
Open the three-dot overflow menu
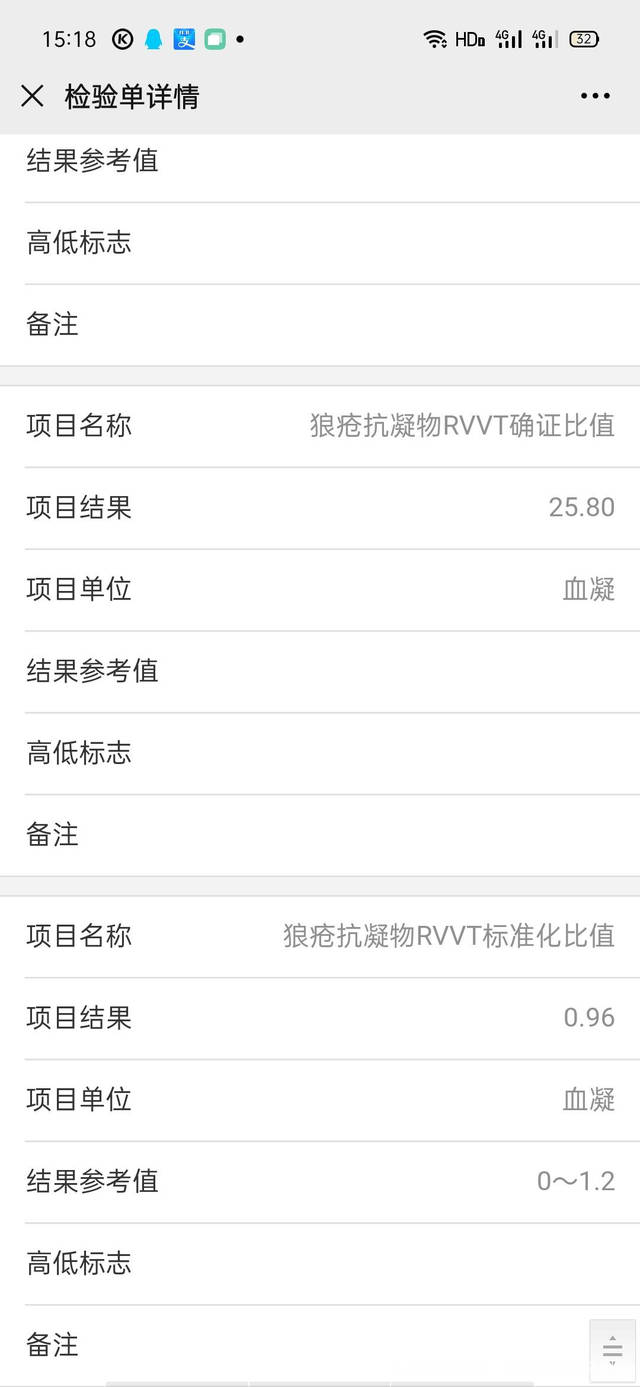[x=595, y=96]
